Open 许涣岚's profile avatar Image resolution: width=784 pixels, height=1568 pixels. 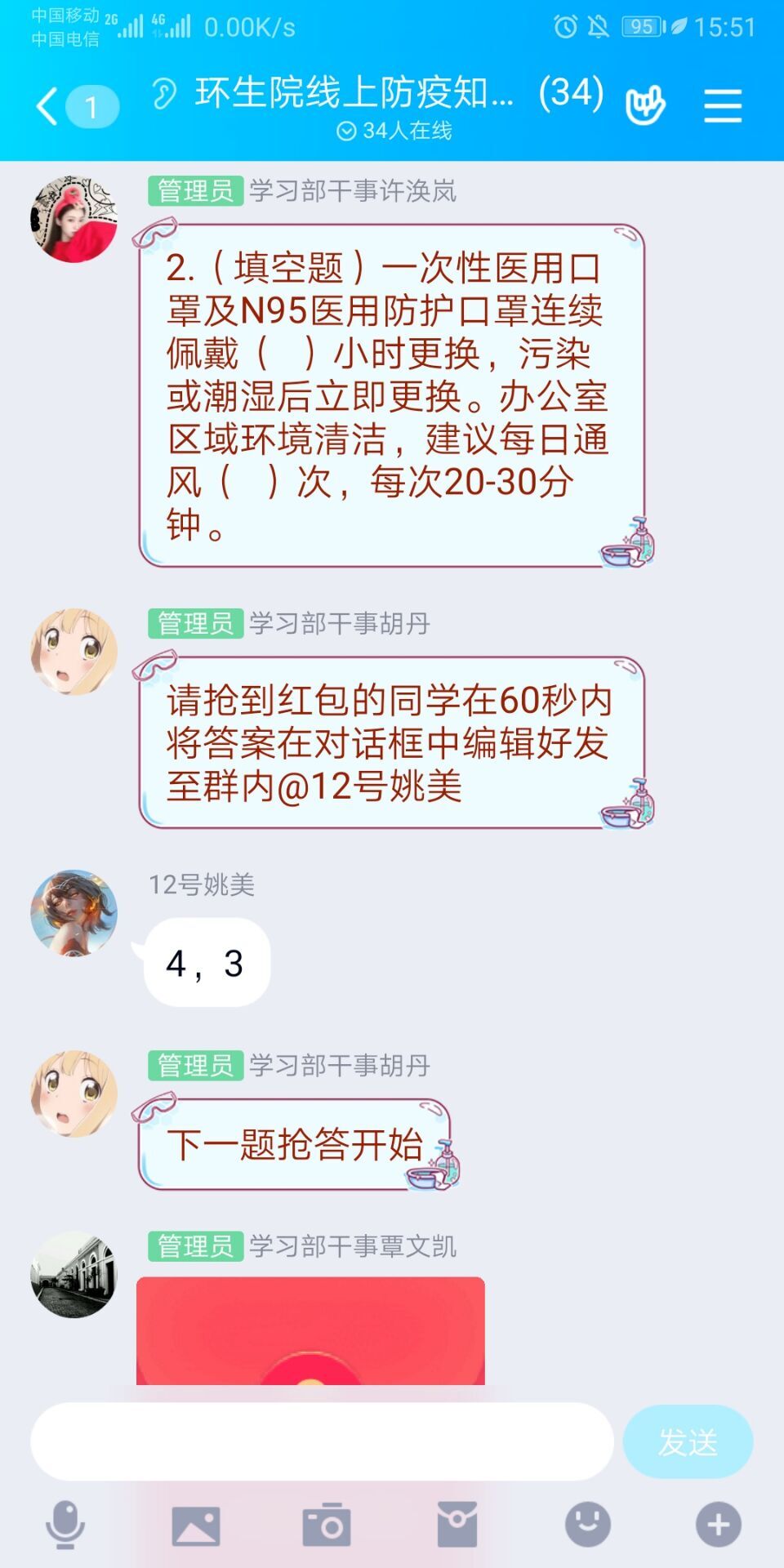point(73,219)
